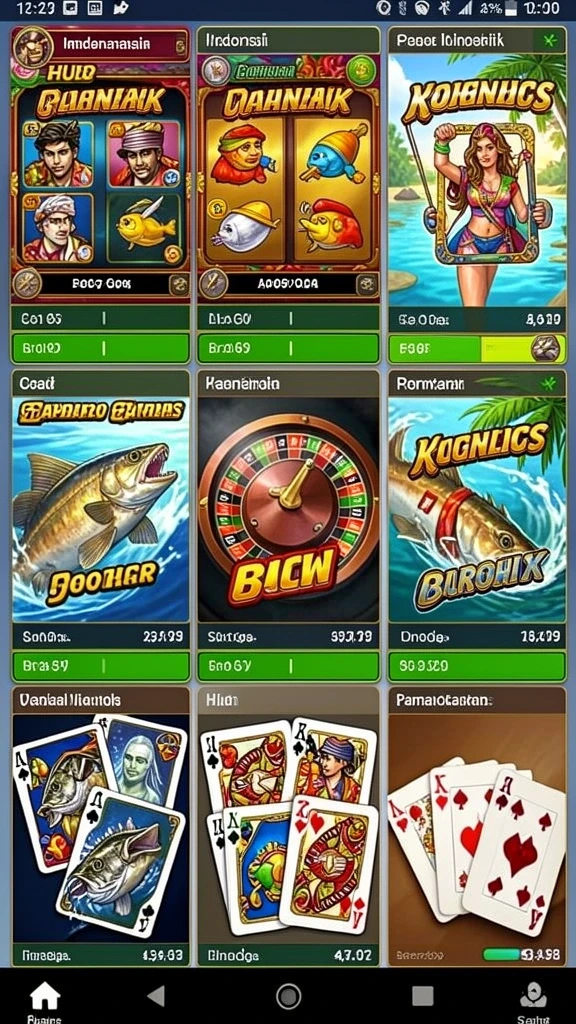The image size is (576, 1024).
Task: Open the fish with red band game tile
Action: click(x=477, y=509)
